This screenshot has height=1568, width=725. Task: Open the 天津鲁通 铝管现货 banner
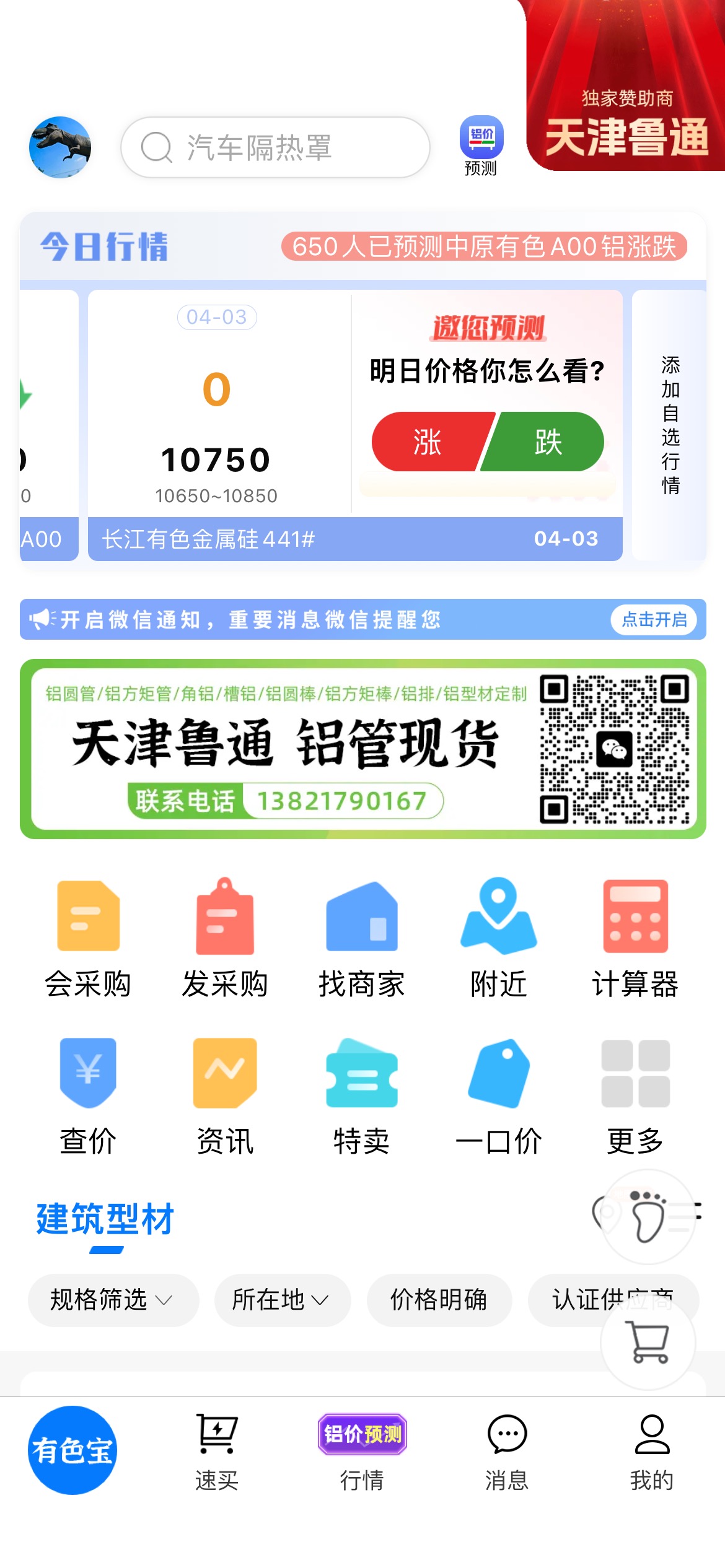point(363,749)
